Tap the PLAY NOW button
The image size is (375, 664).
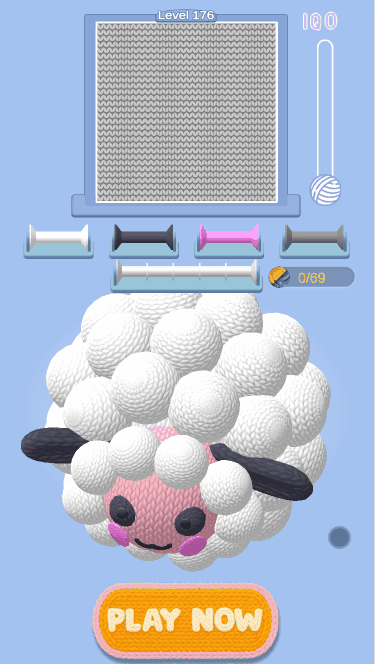click(185, 620)
